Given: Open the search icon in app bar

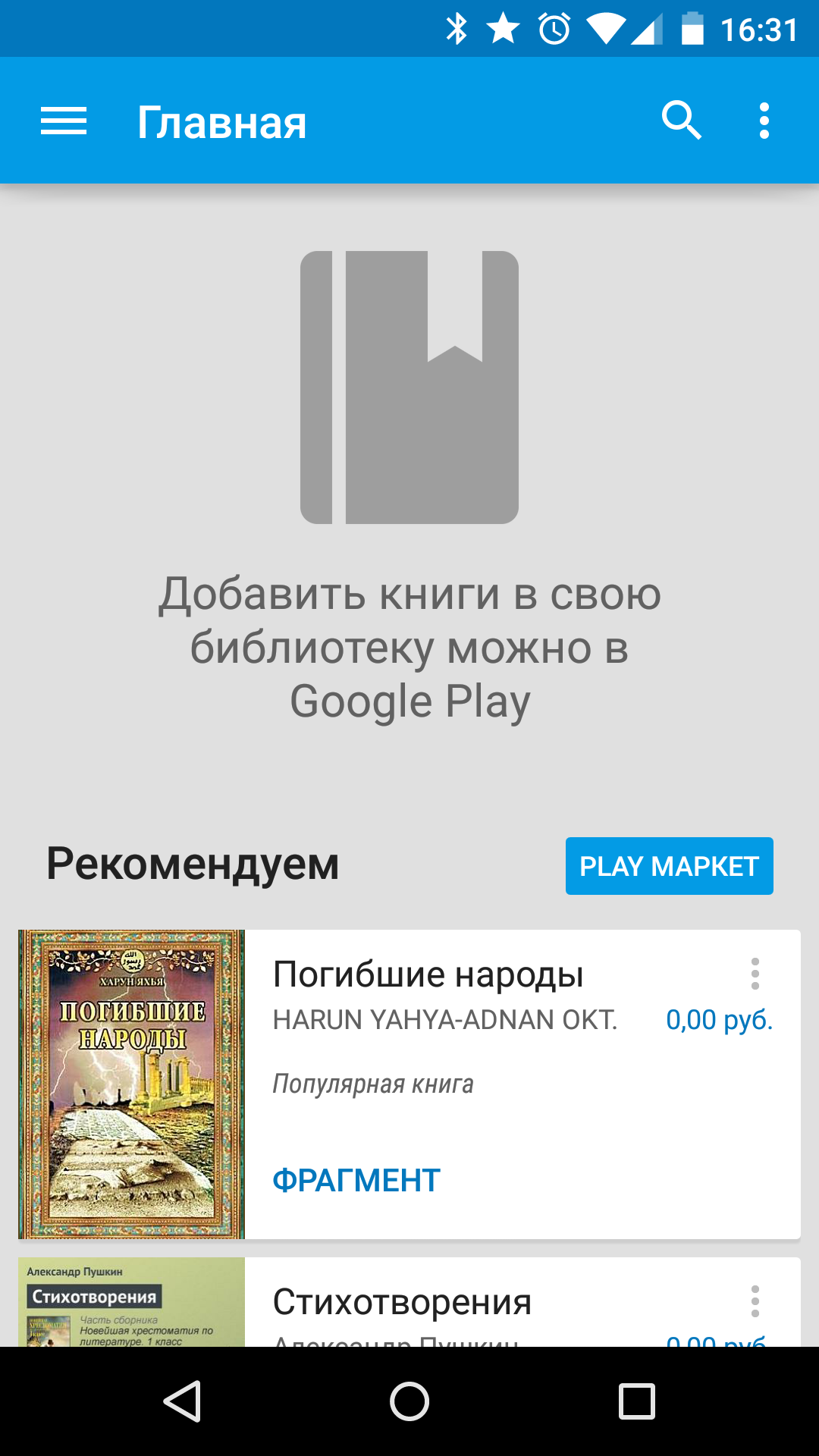Looking at the screenshot, I should click(x=681, y=121).
